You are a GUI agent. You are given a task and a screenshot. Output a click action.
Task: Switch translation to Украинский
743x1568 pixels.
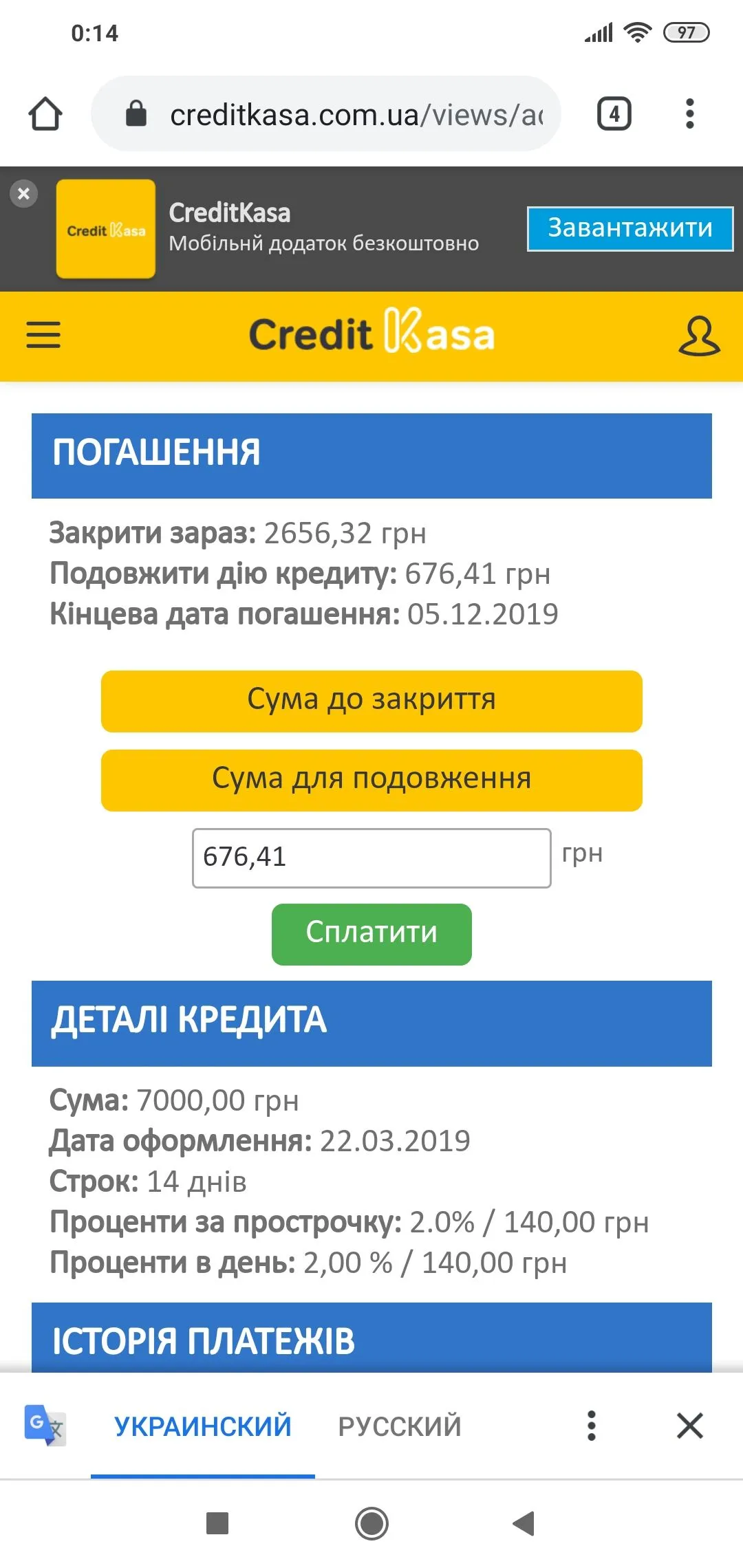203,1426
